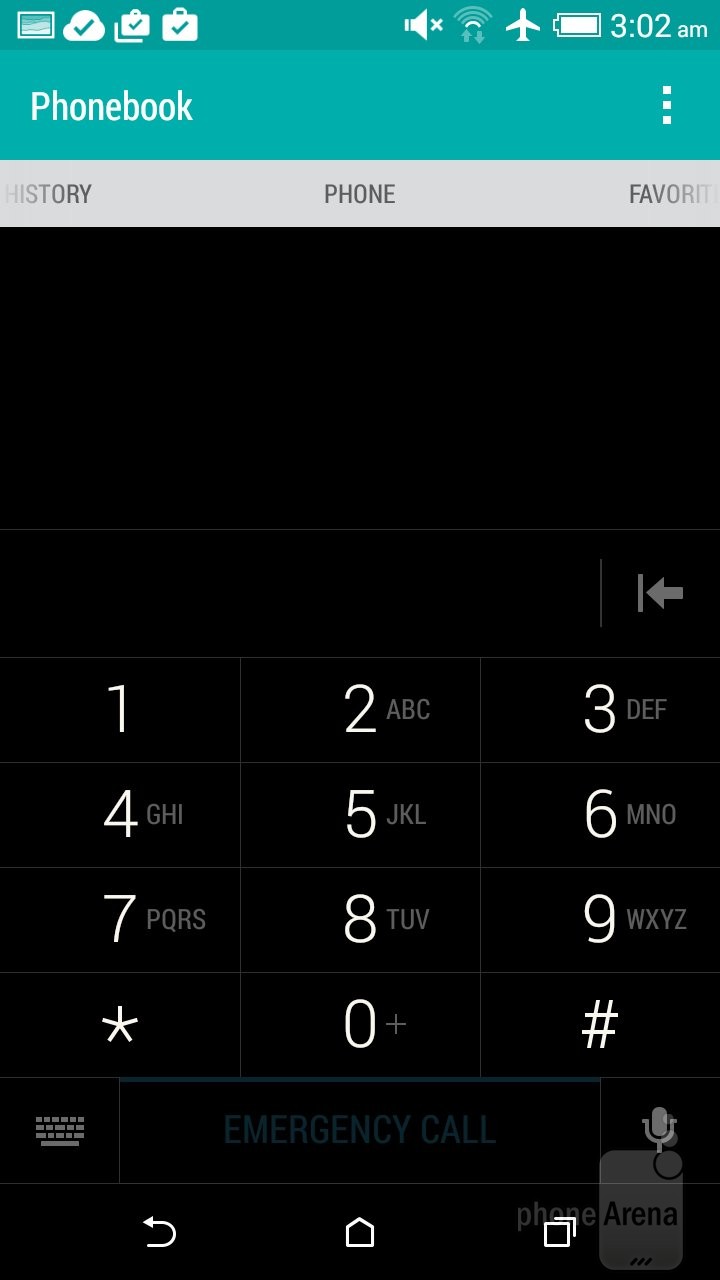Enter digit 9 WXYZ

600,920
